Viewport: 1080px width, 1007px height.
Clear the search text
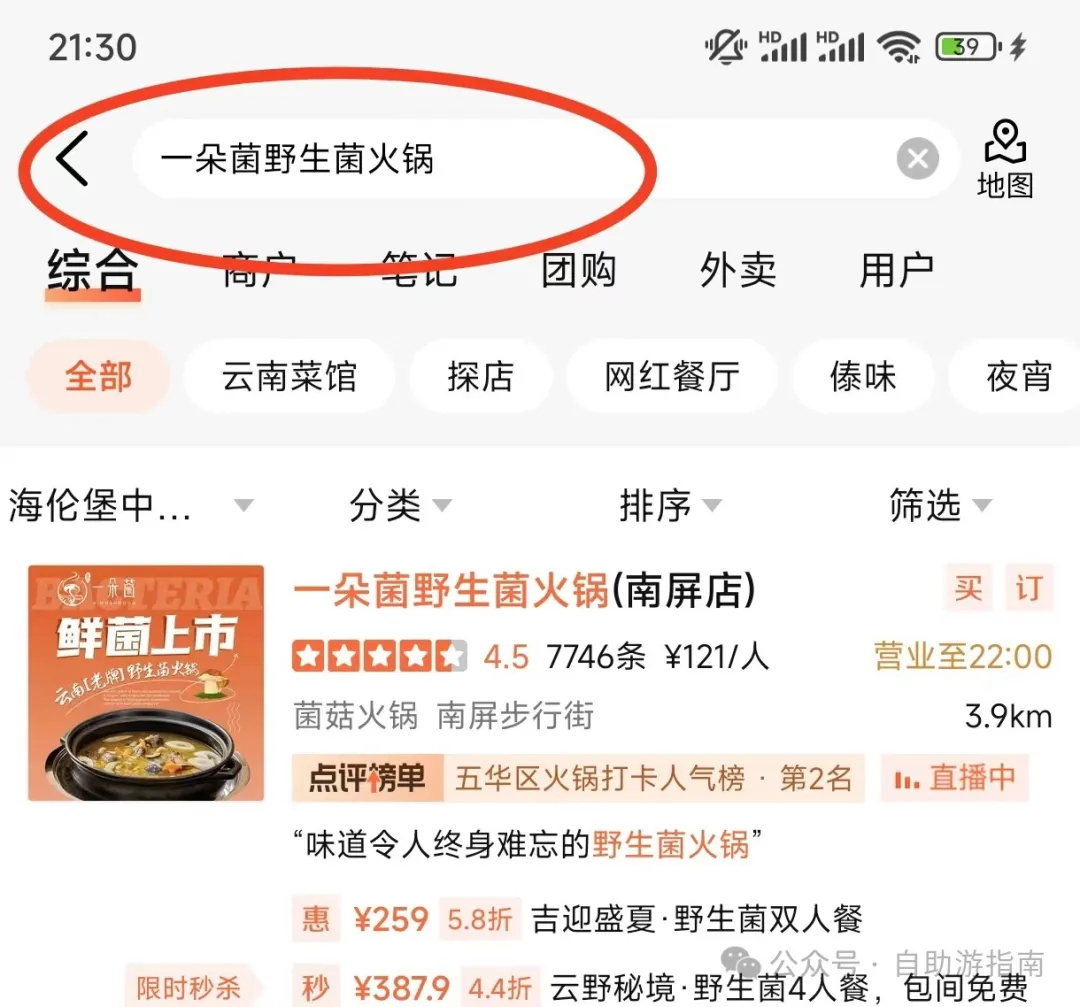tap(917, 159)
